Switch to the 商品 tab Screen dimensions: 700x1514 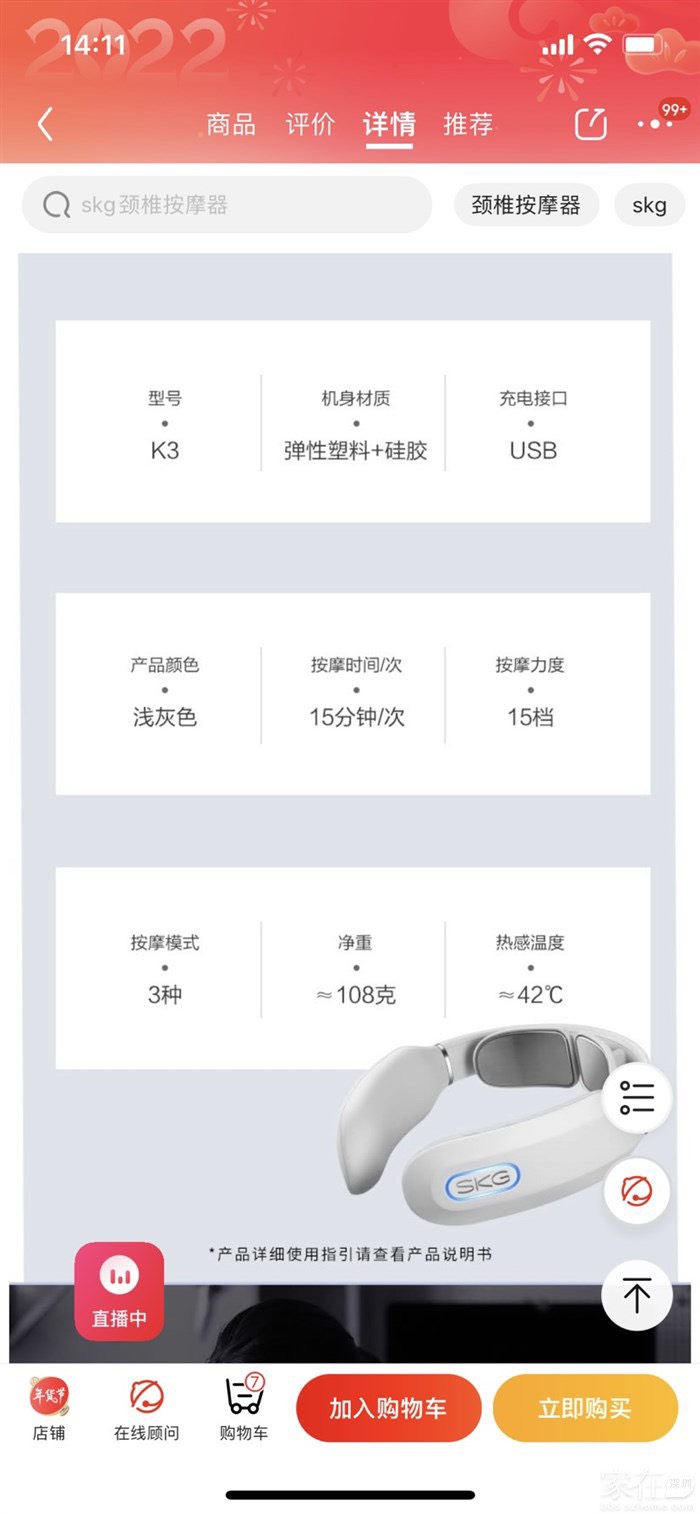tap(231, 125)
